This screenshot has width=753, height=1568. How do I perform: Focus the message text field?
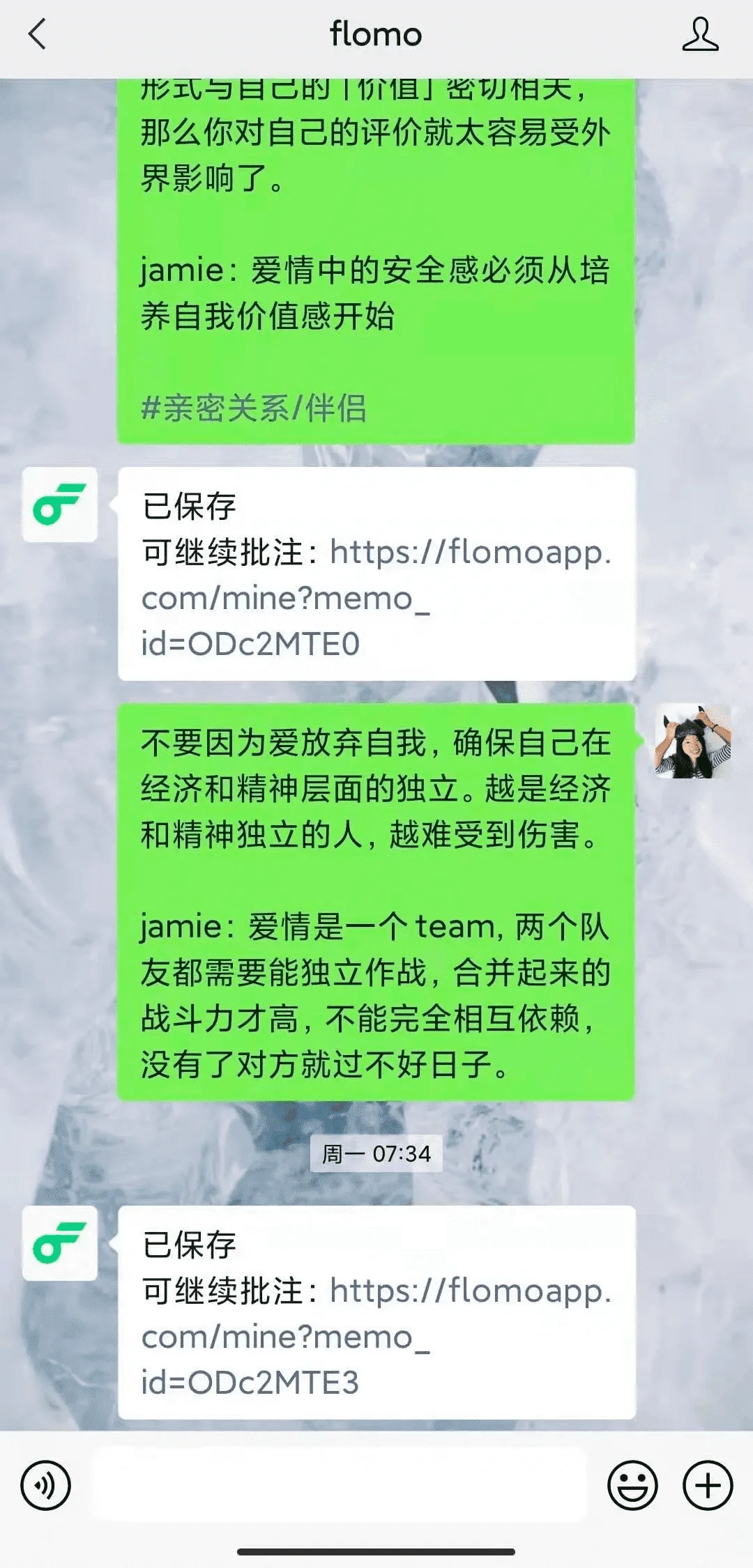click(339, 1485)
